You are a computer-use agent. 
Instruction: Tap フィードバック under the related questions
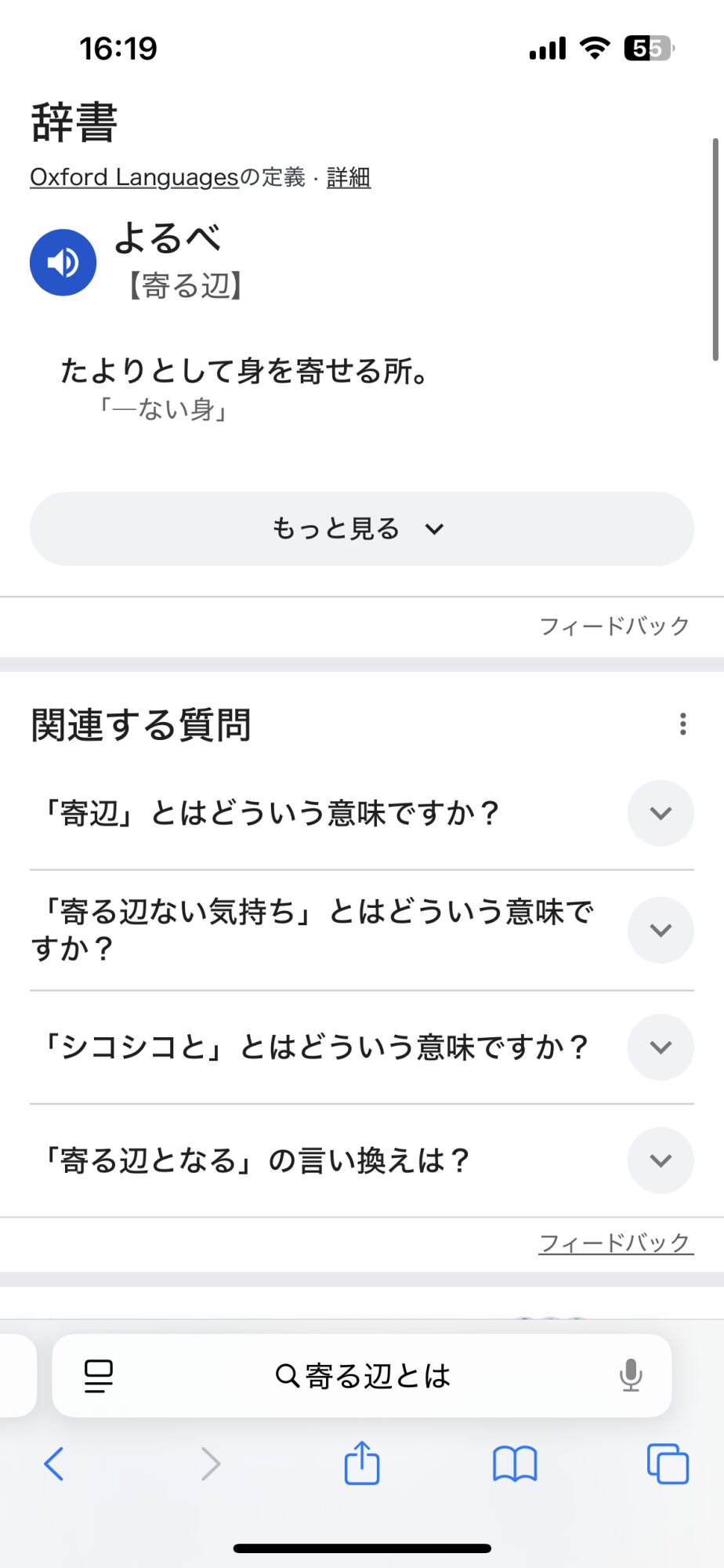615,1243
